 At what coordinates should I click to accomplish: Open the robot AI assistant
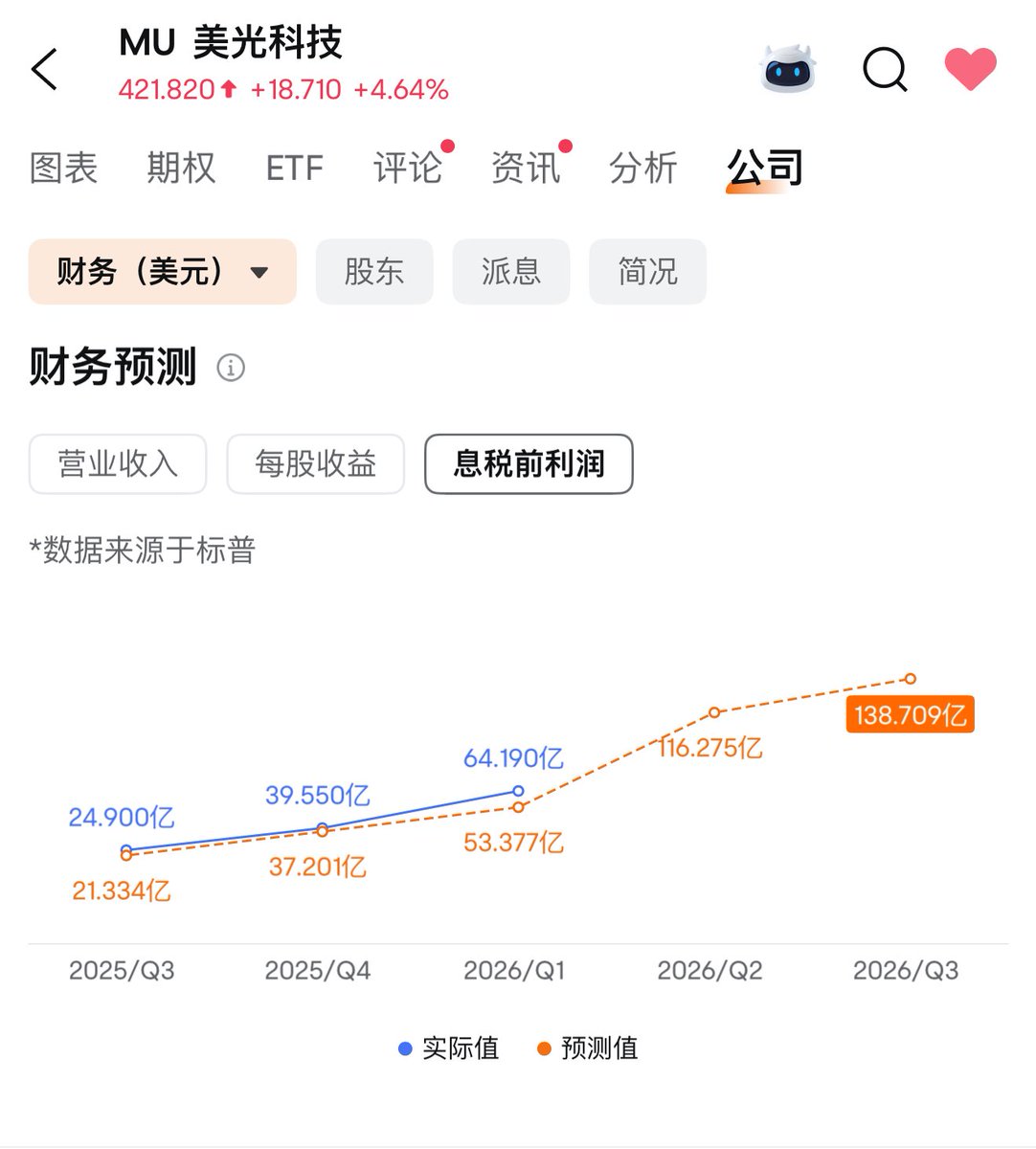(x=787, y=69)
